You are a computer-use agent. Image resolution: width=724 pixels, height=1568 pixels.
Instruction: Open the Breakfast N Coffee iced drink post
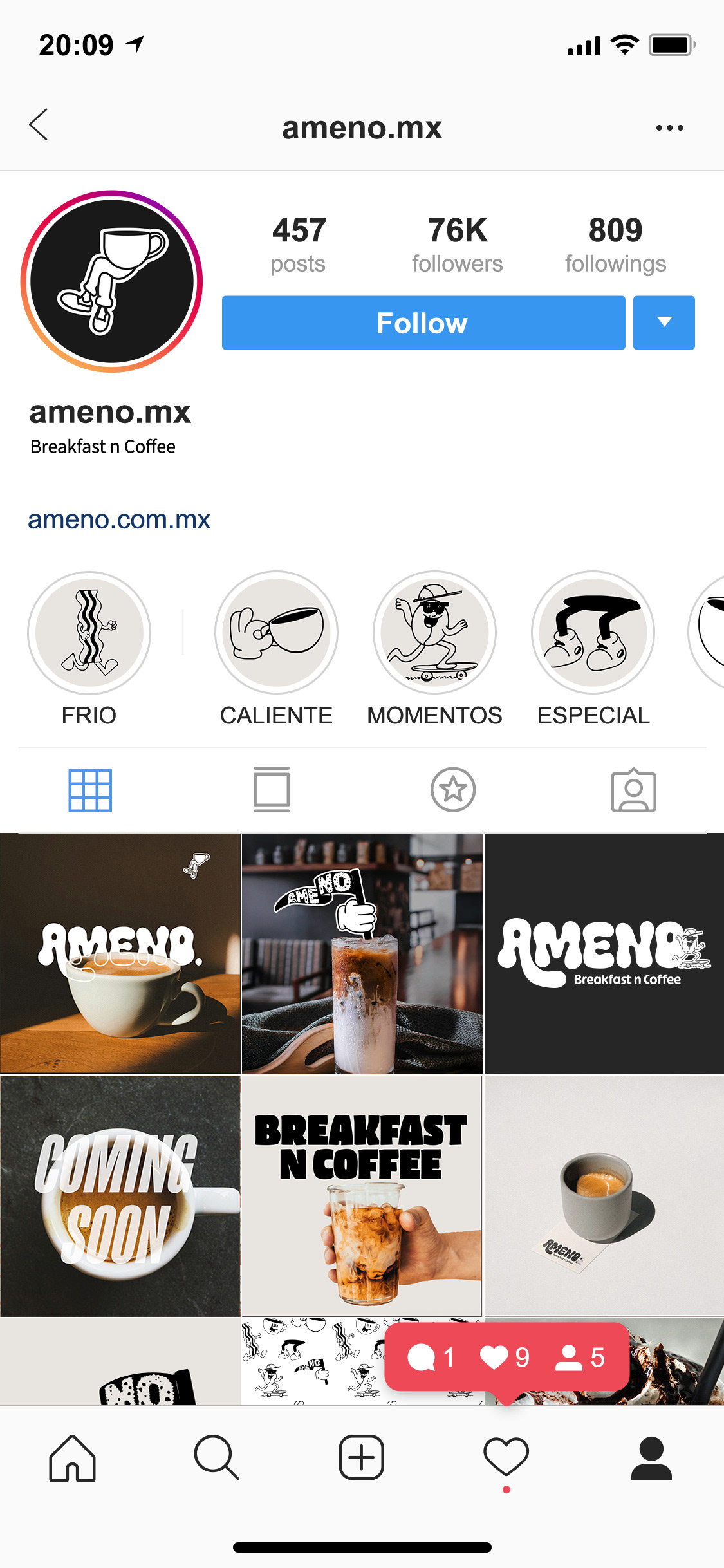point(362,1195)
